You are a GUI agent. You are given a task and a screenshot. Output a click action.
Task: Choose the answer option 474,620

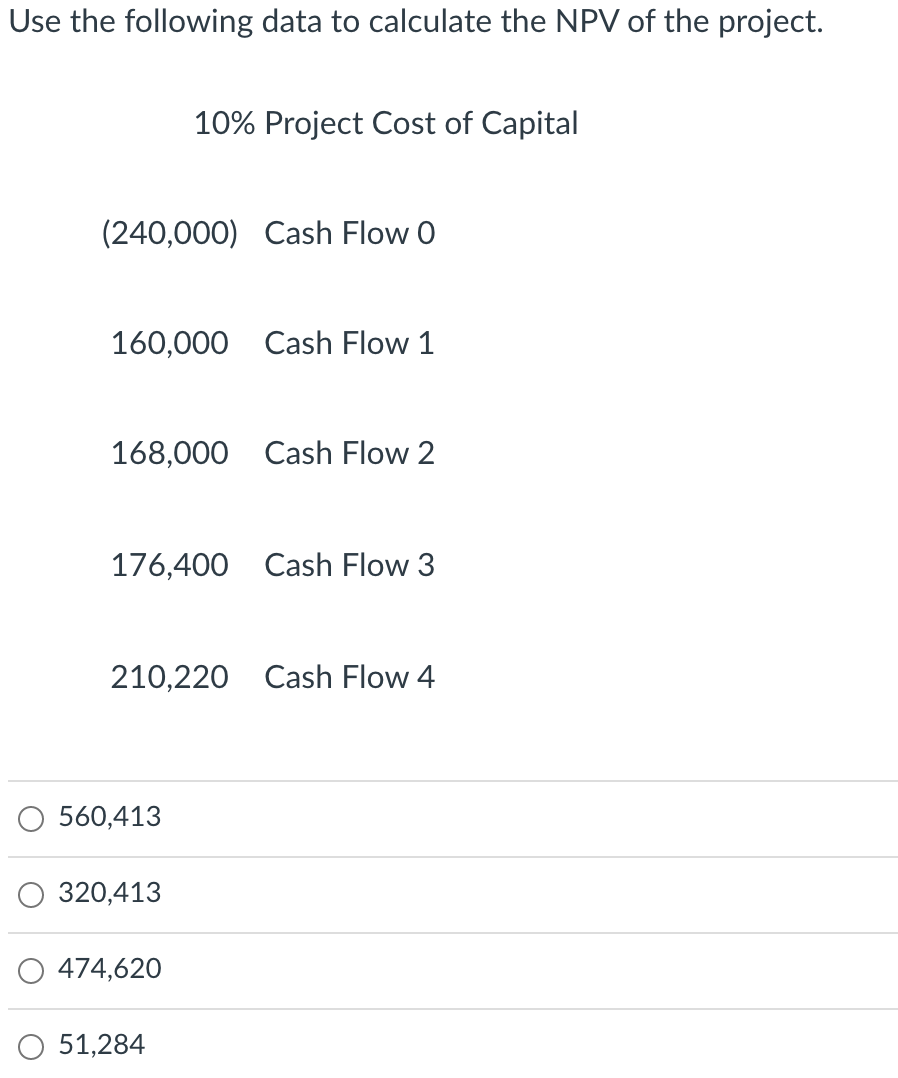tap(109, 969)
